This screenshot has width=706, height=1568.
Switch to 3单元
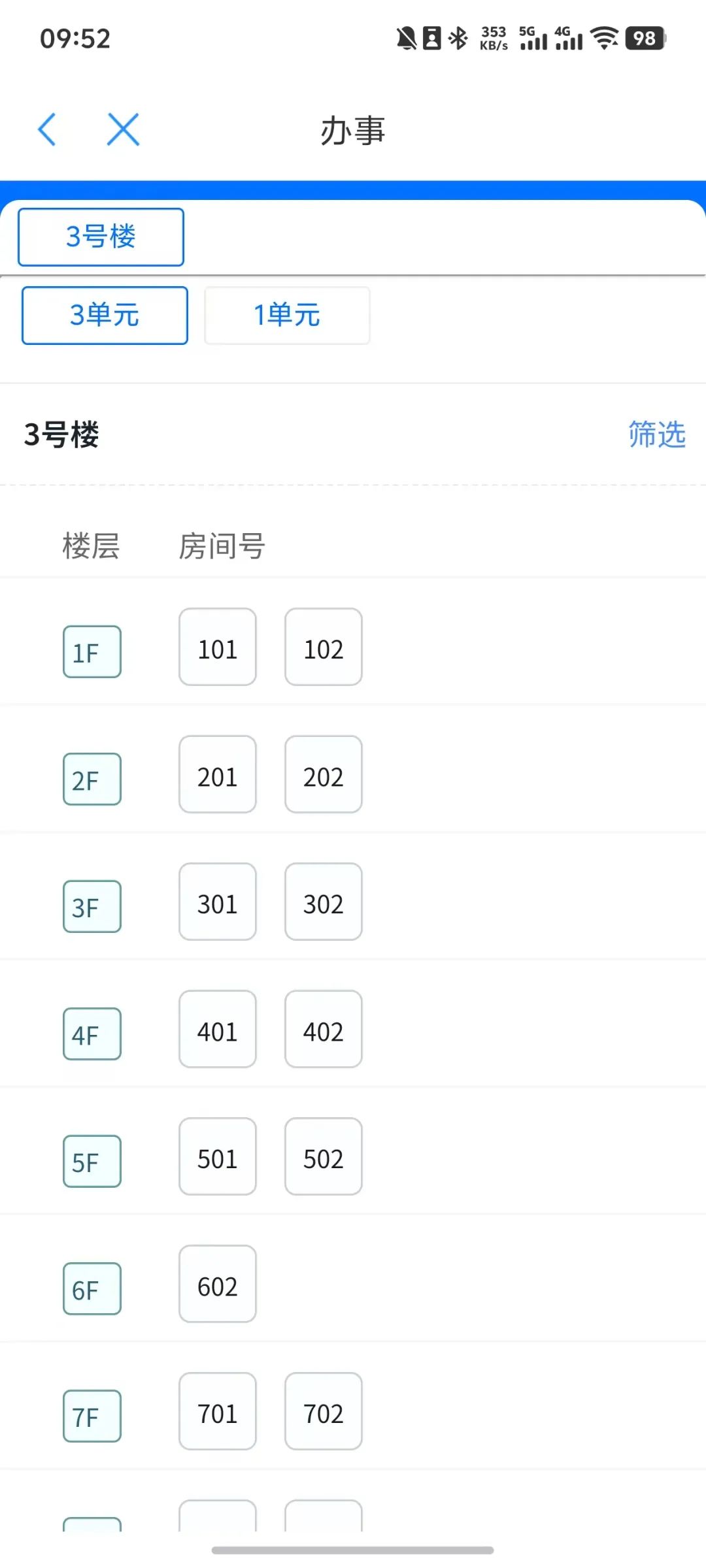105,315
